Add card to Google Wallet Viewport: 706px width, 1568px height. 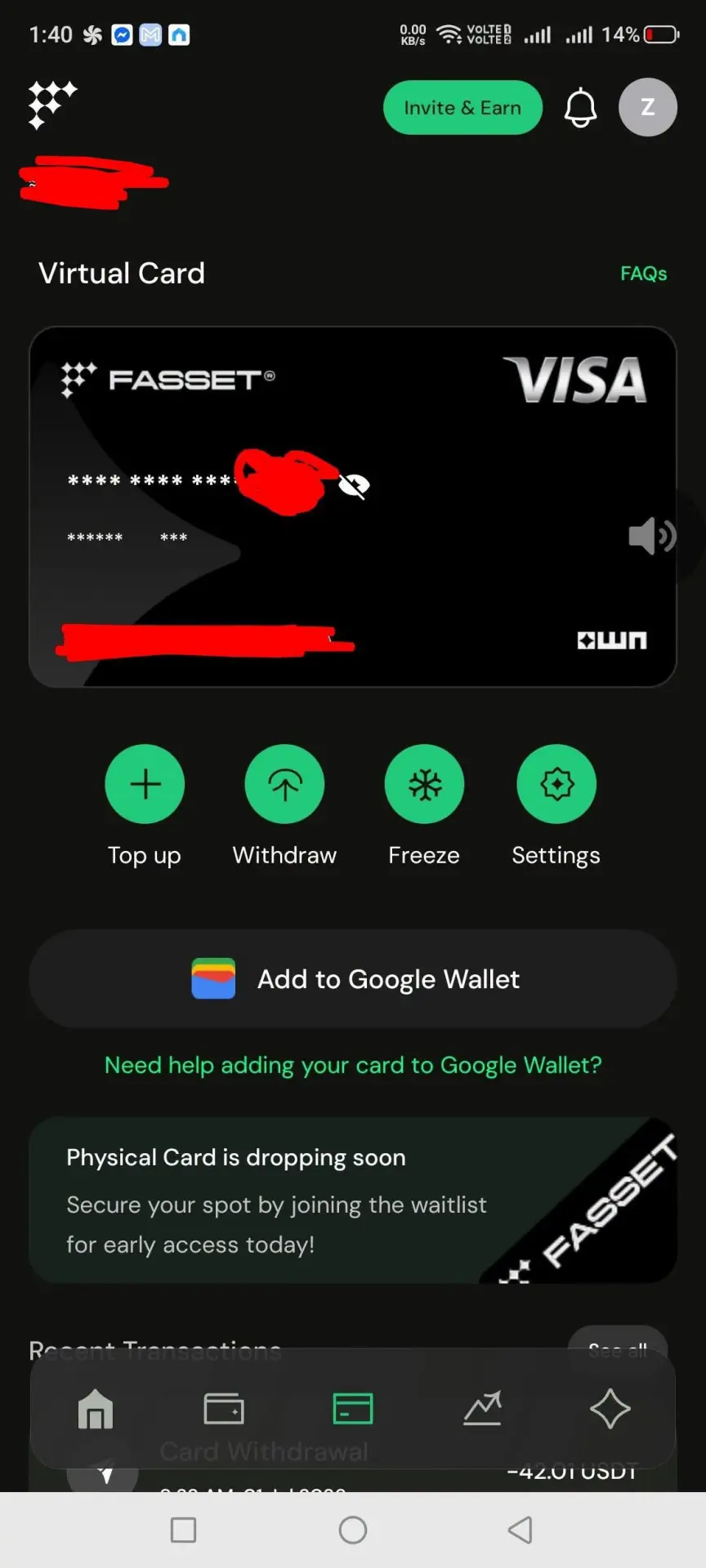353,978
